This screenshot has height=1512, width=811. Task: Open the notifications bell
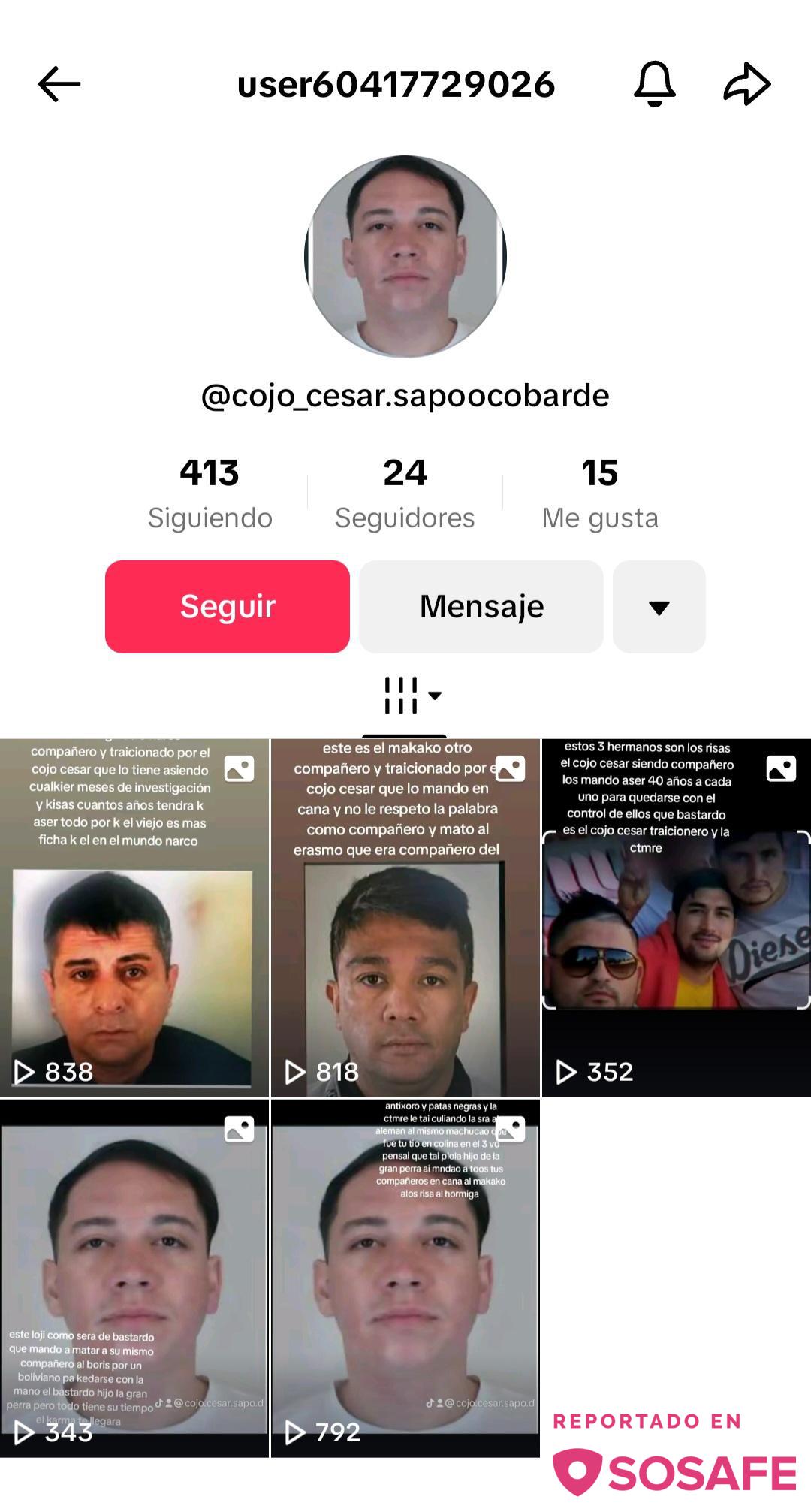coord(655,84)
